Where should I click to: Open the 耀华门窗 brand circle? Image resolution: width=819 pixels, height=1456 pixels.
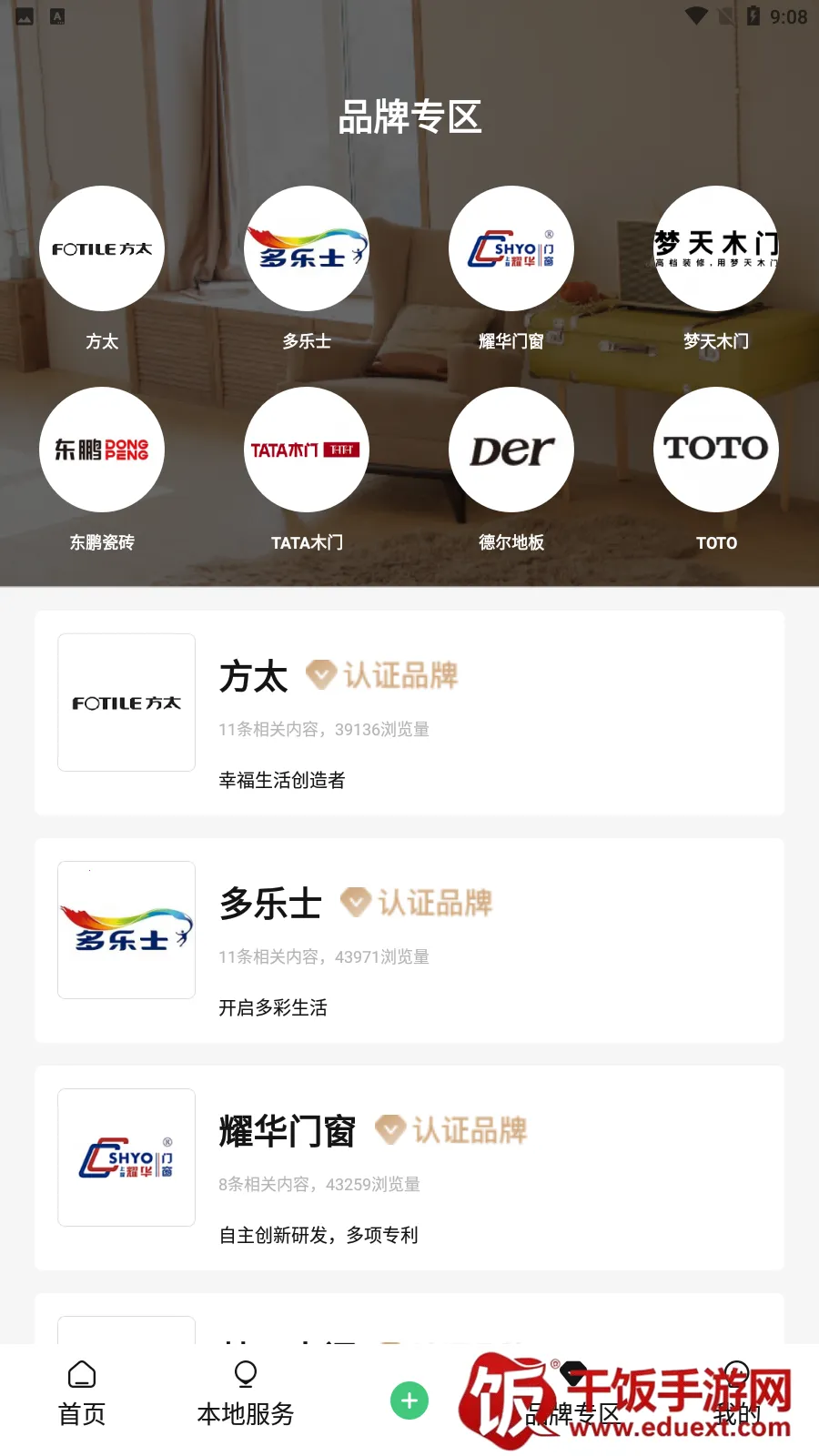(x=511, y=248)
